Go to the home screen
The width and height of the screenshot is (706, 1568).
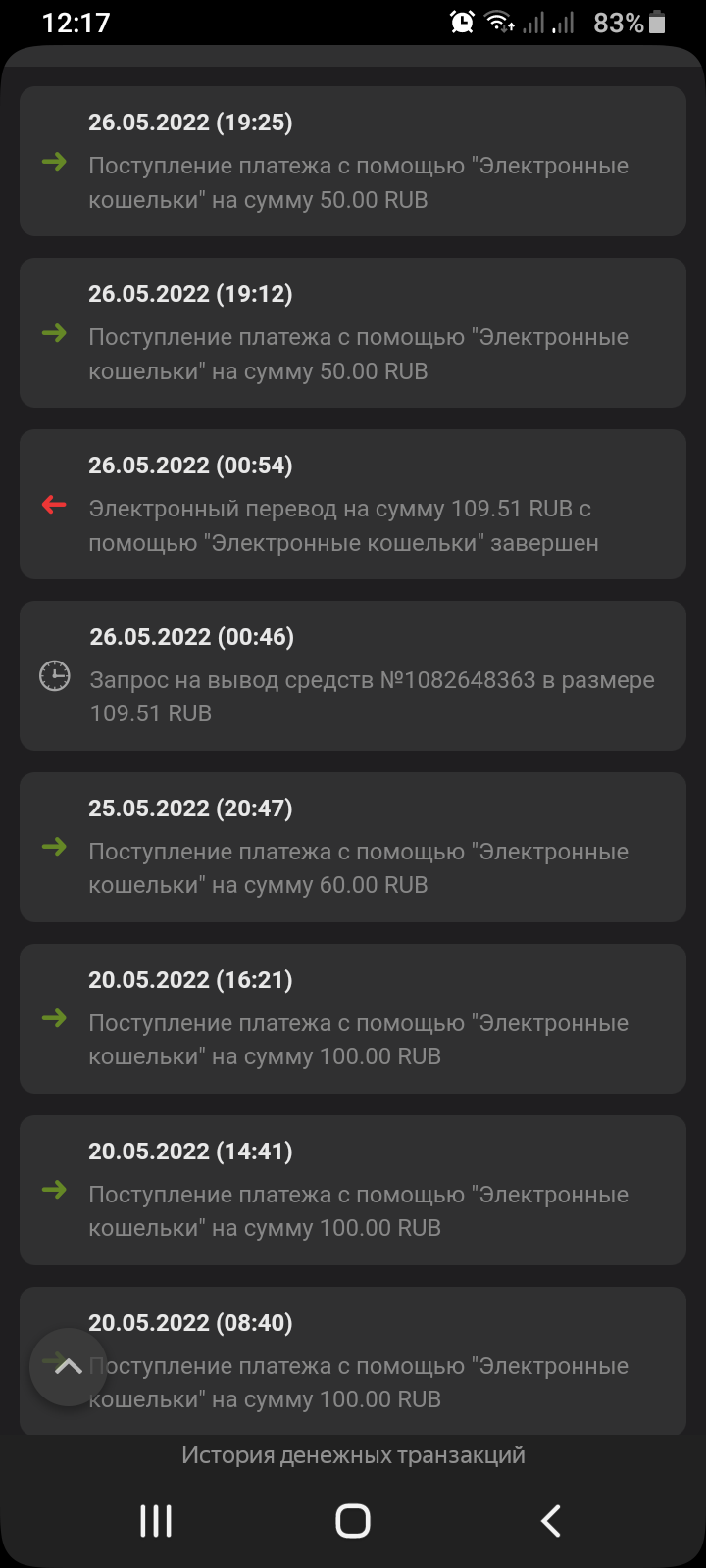[x=353, y=1521]
